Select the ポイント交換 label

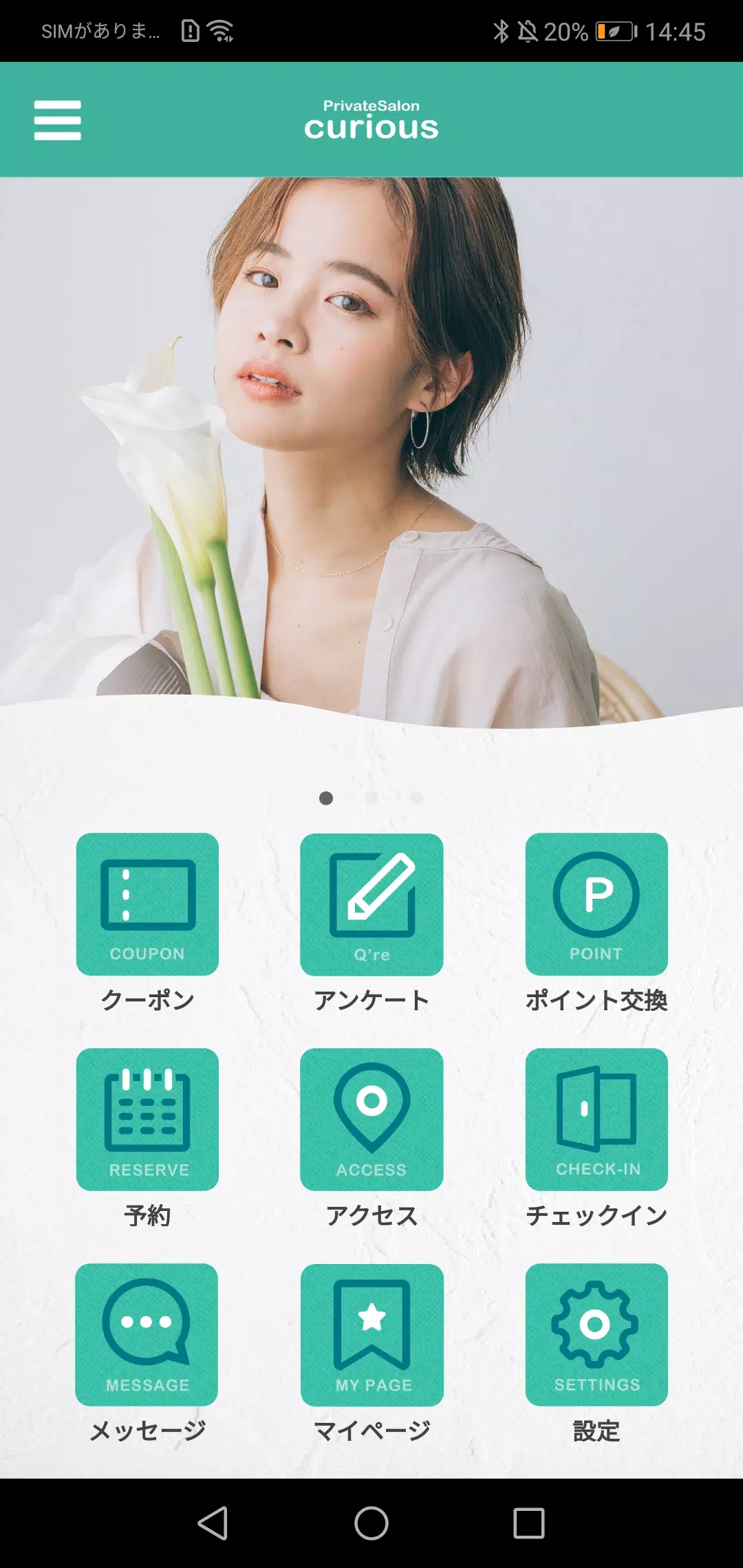[596, 1001]
